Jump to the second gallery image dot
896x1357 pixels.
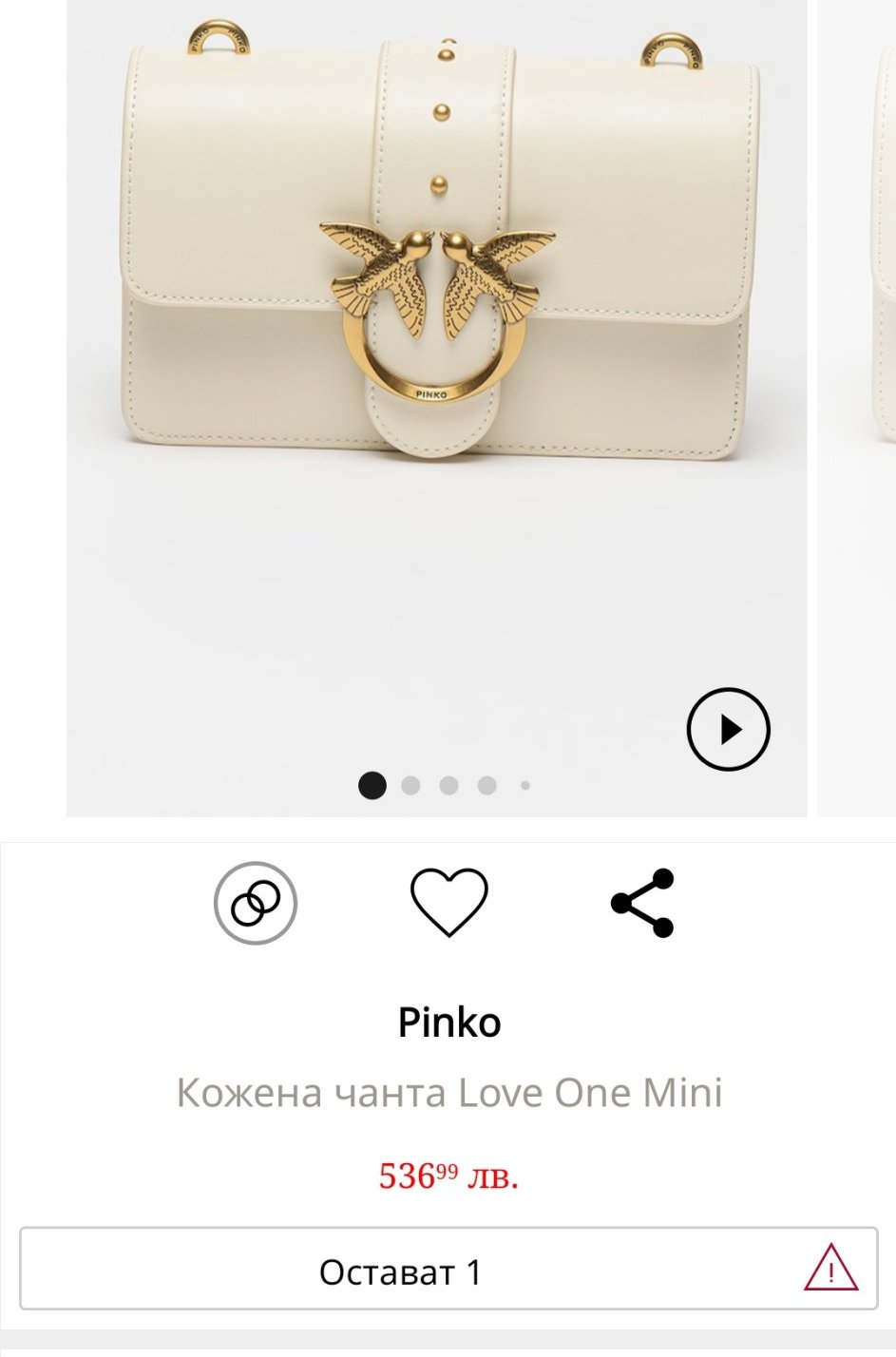tap(410, 786)
